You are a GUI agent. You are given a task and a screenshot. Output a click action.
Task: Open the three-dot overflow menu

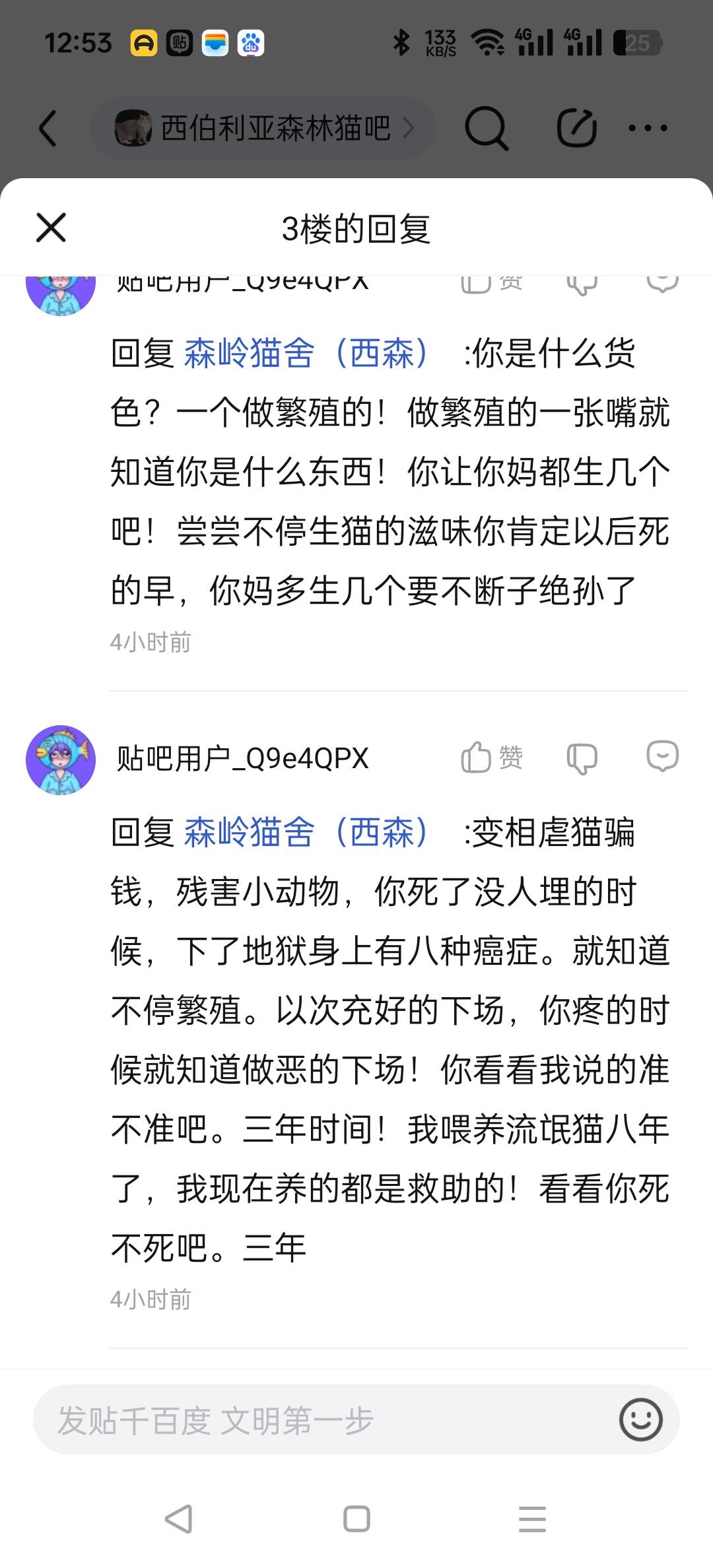point(648,128)
